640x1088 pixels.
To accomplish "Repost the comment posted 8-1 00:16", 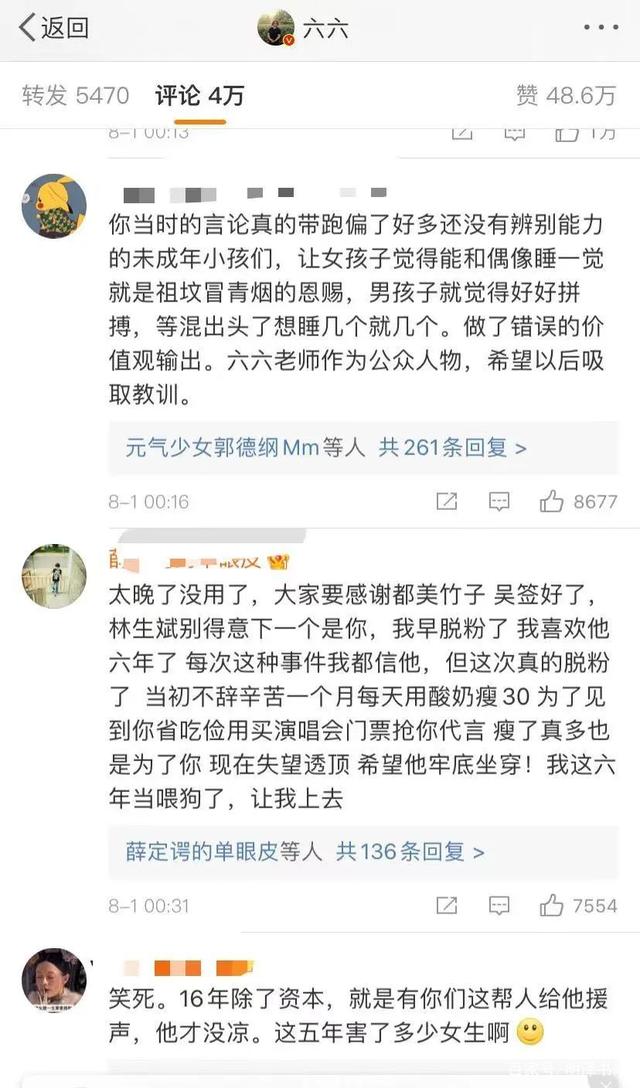I will 446,502.
